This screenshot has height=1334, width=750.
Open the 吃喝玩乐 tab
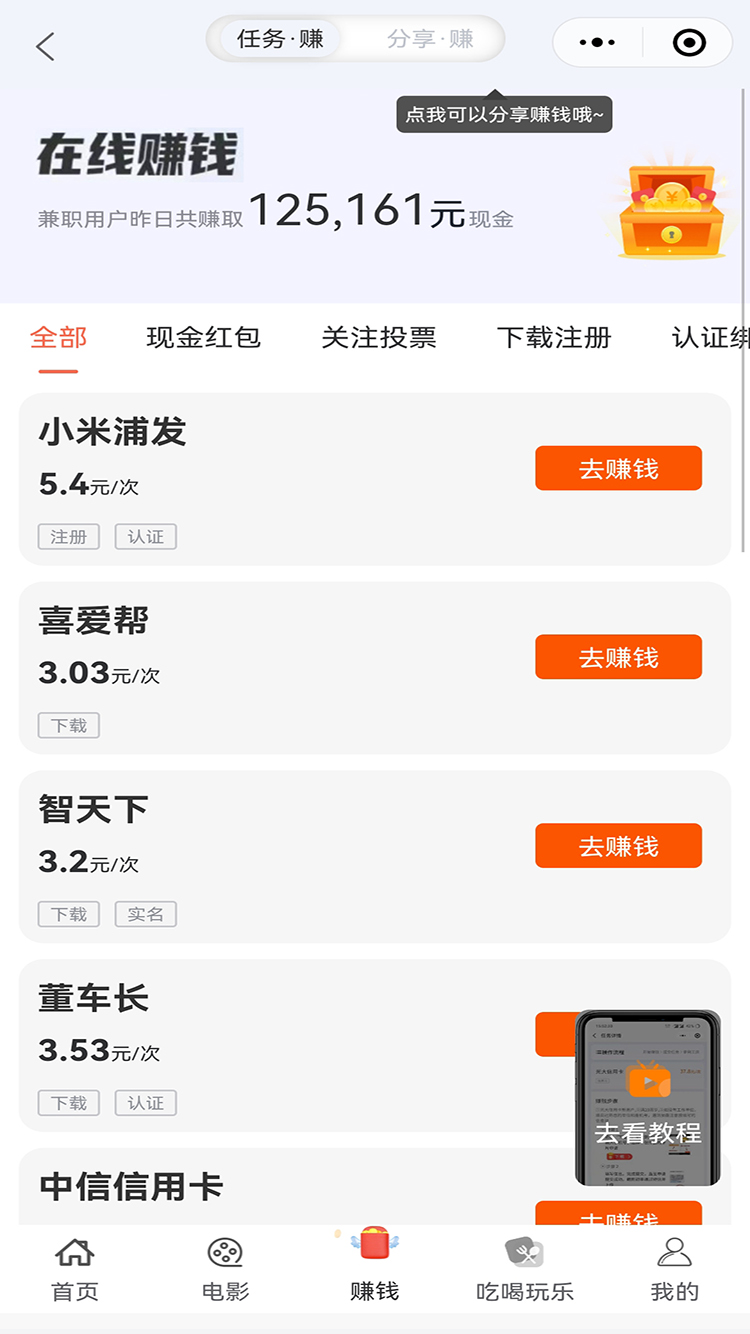point(525,1270)
